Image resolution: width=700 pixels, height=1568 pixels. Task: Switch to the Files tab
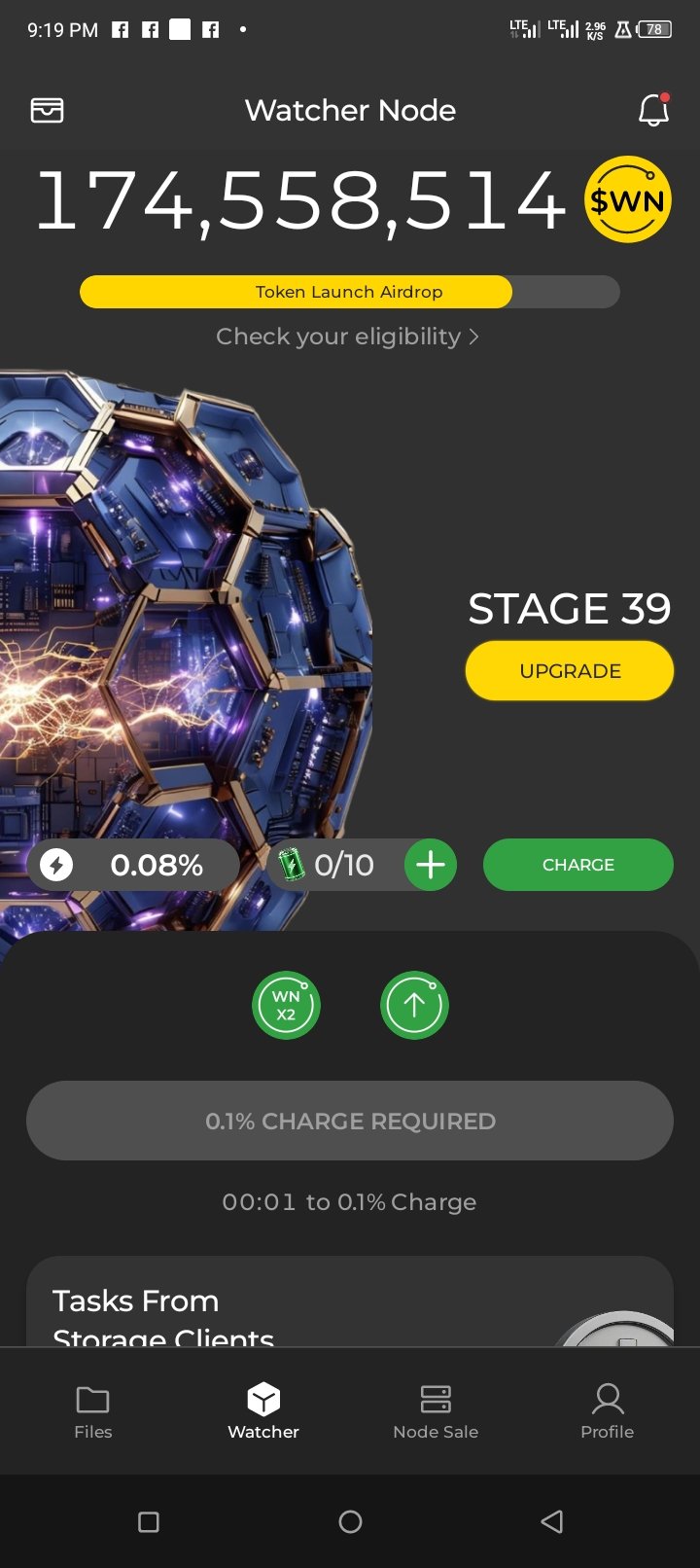click(93, 1411)
